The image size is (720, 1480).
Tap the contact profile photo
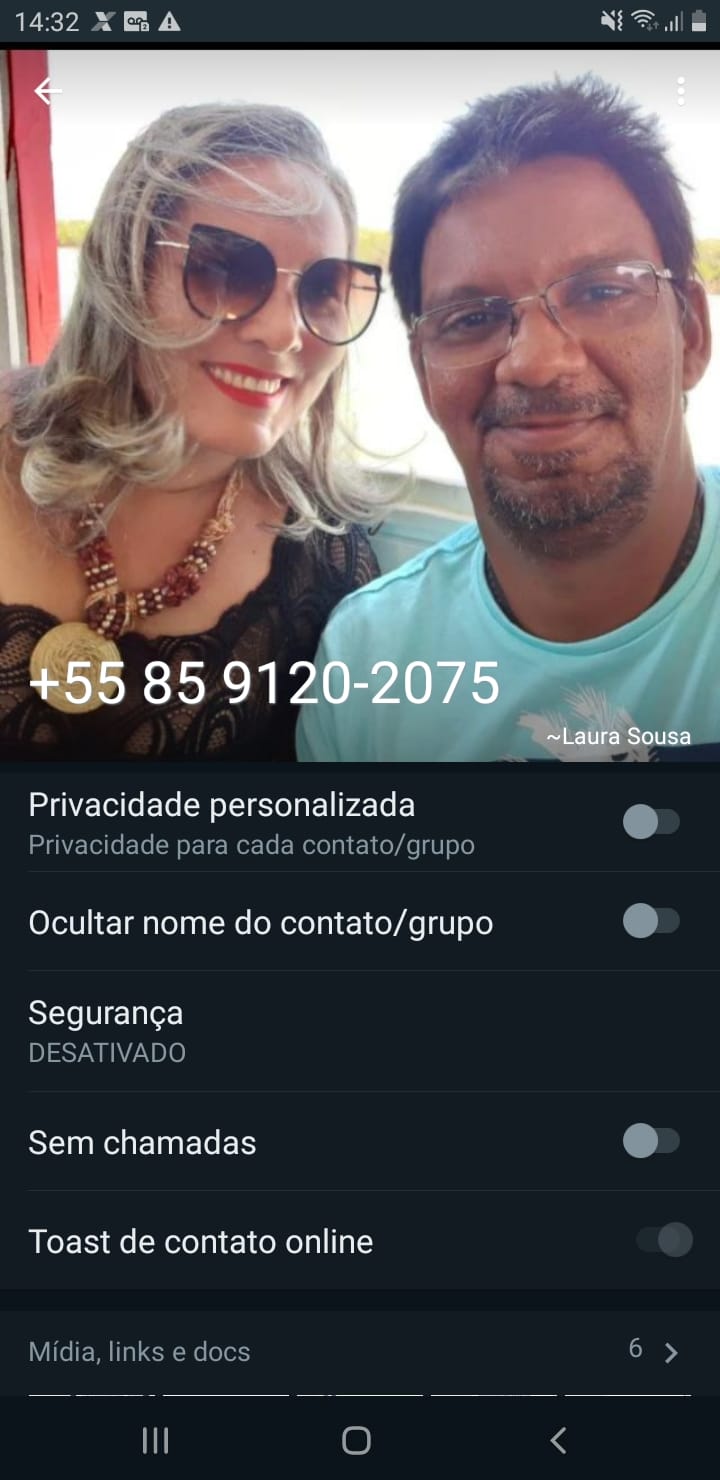(360, 400)
